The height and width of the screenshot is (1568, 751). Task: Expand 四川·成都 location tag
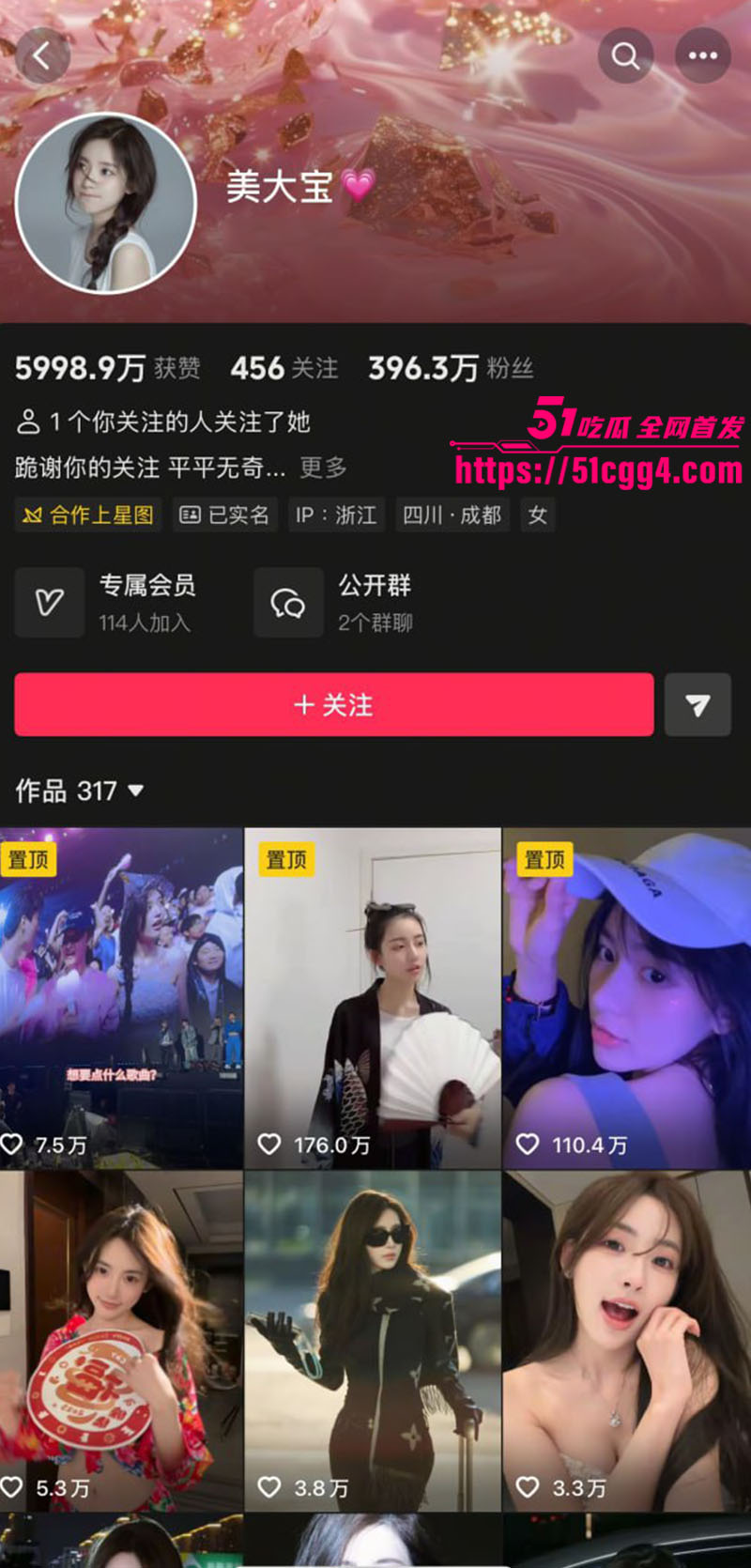click(452, 515)
